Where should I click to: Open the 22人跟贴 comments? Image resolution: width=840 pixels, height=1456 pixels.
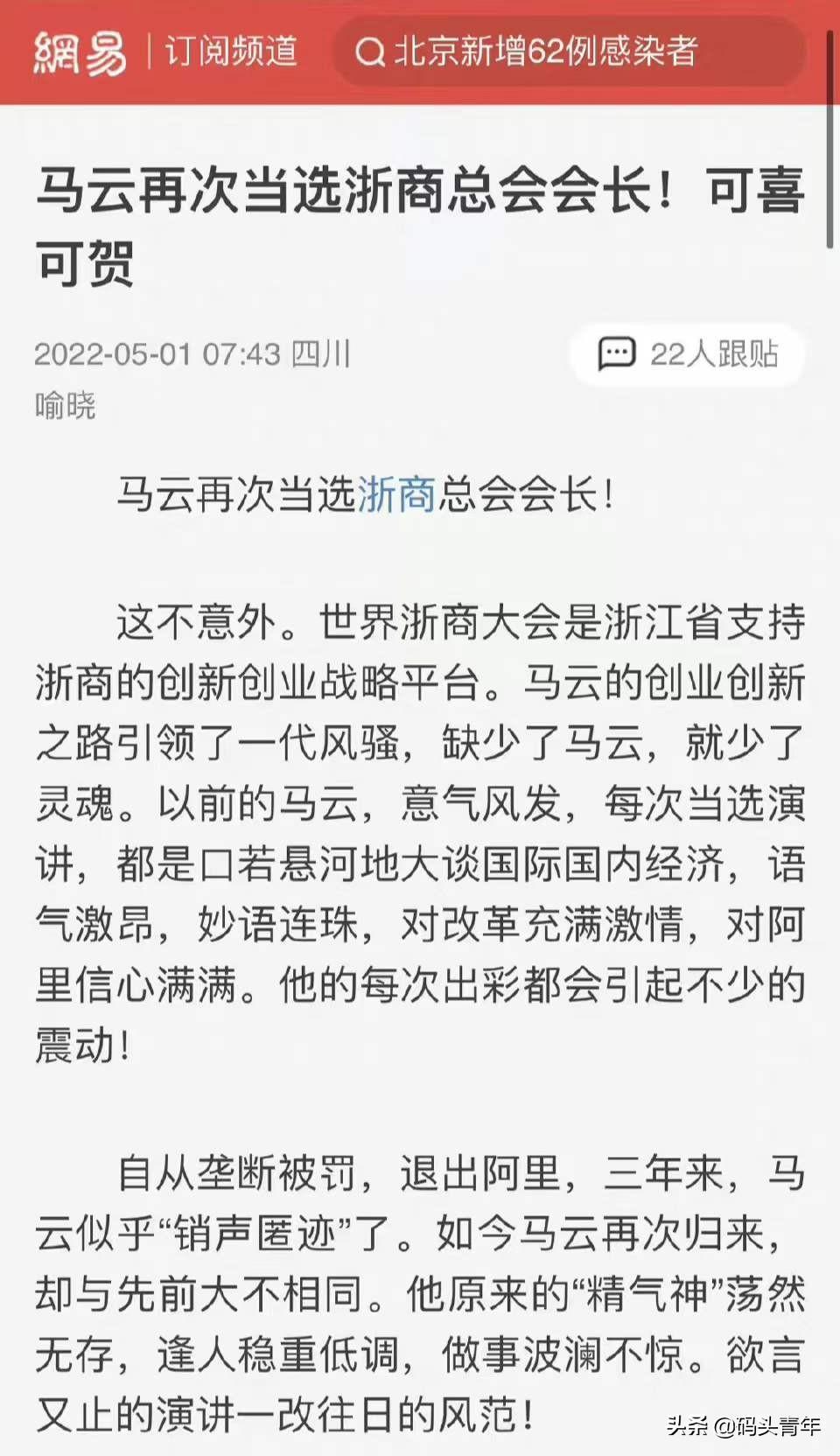pos(688,354)
